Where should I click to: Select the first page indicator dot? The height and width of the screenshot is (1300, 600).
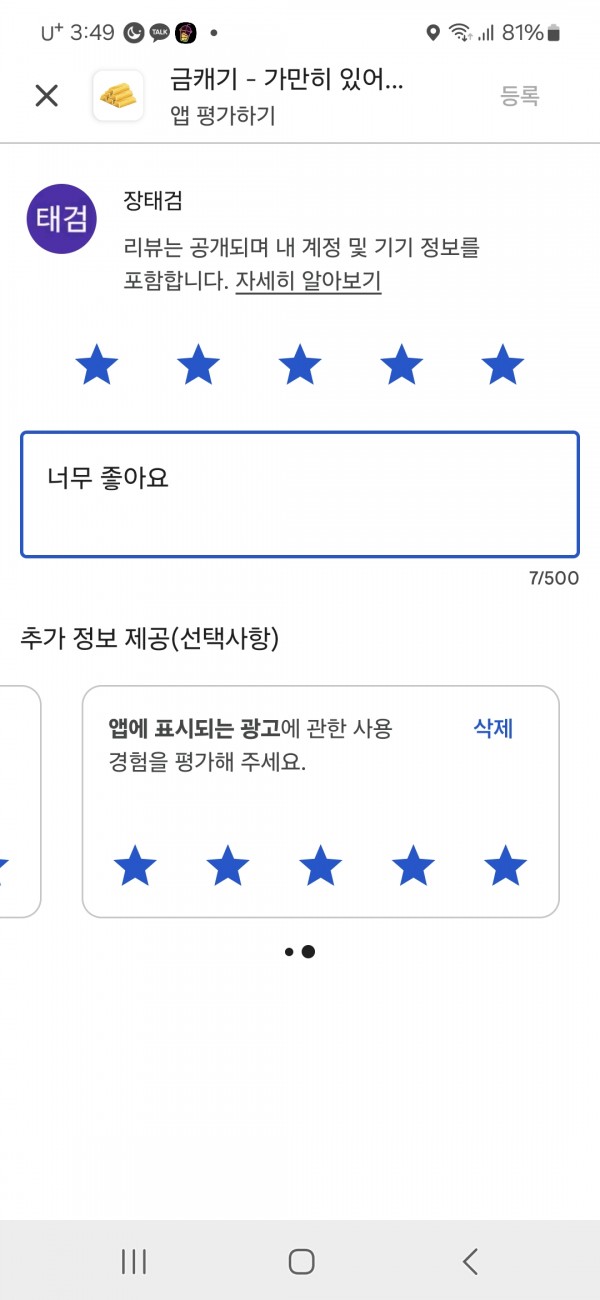(x=289, y=952)
